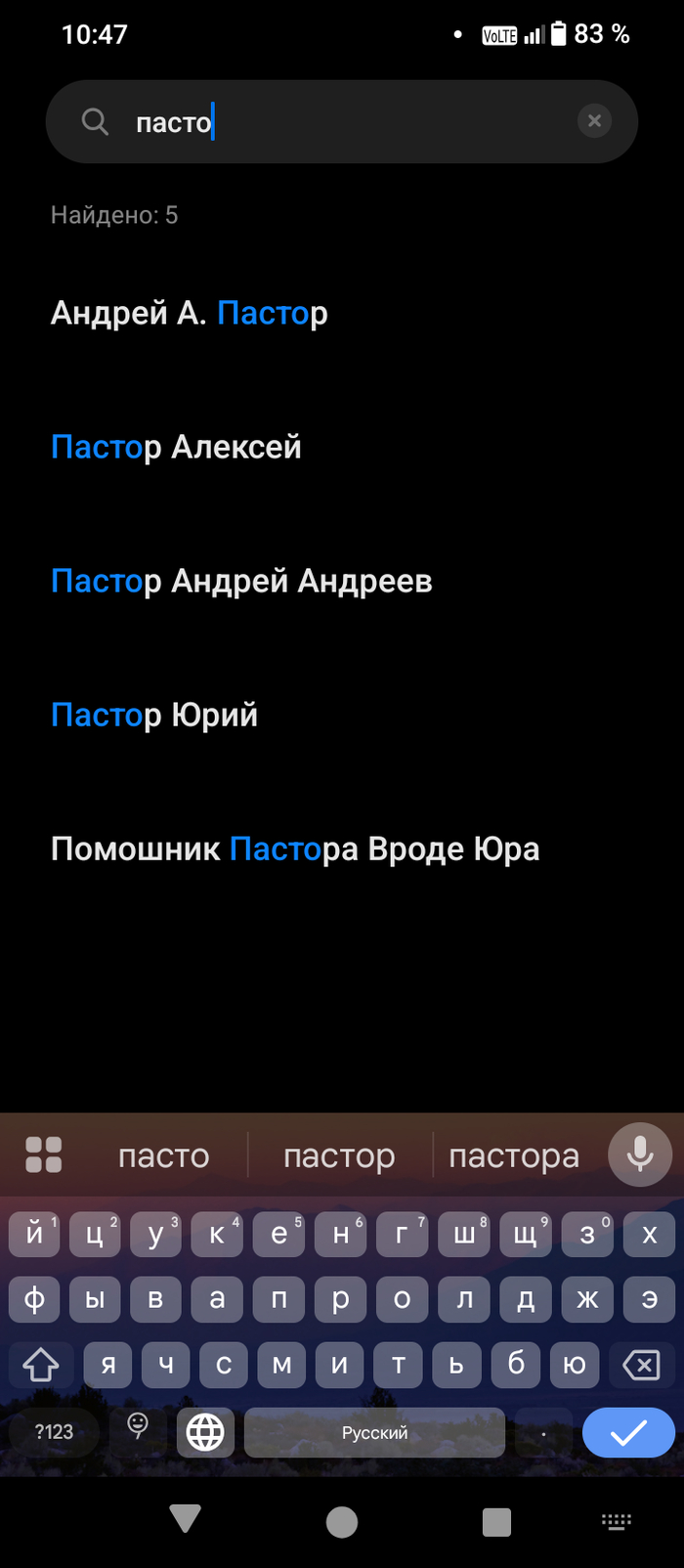The image size is (684, 1568).
Task: Start voice input with the microphone
Action: pos(640,1154)
